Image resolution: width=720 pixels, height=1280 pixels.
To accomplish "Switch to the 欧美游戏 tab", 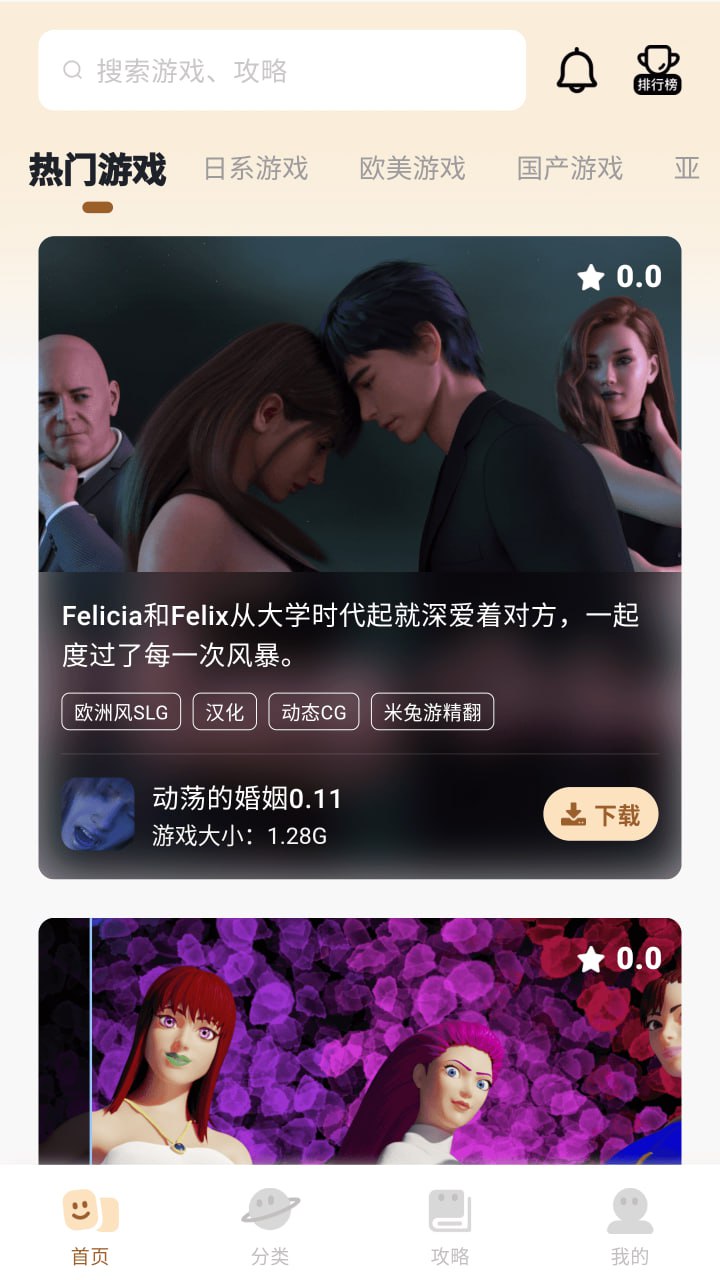I will point(412,168).
